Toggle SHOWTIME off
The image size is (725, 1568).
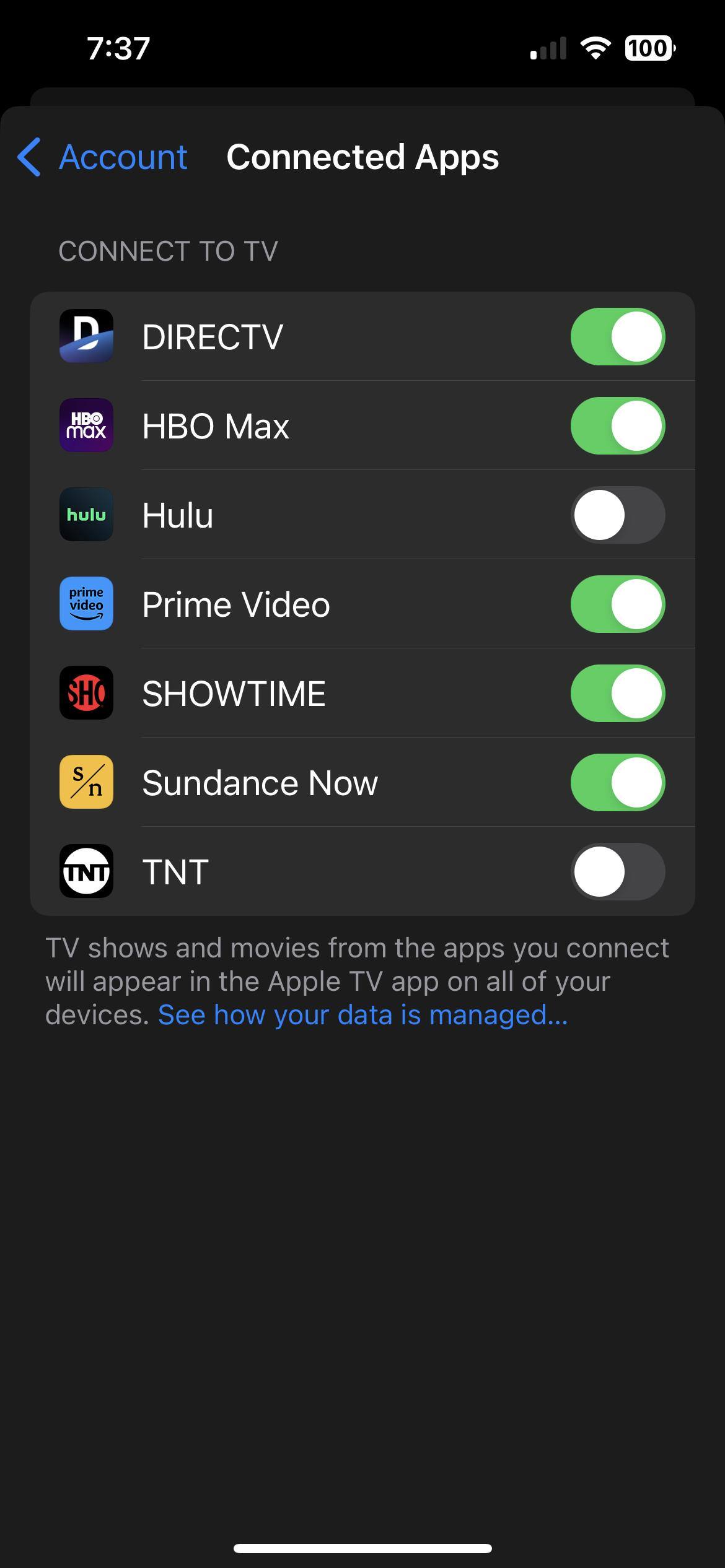click(x=617, y=694)
